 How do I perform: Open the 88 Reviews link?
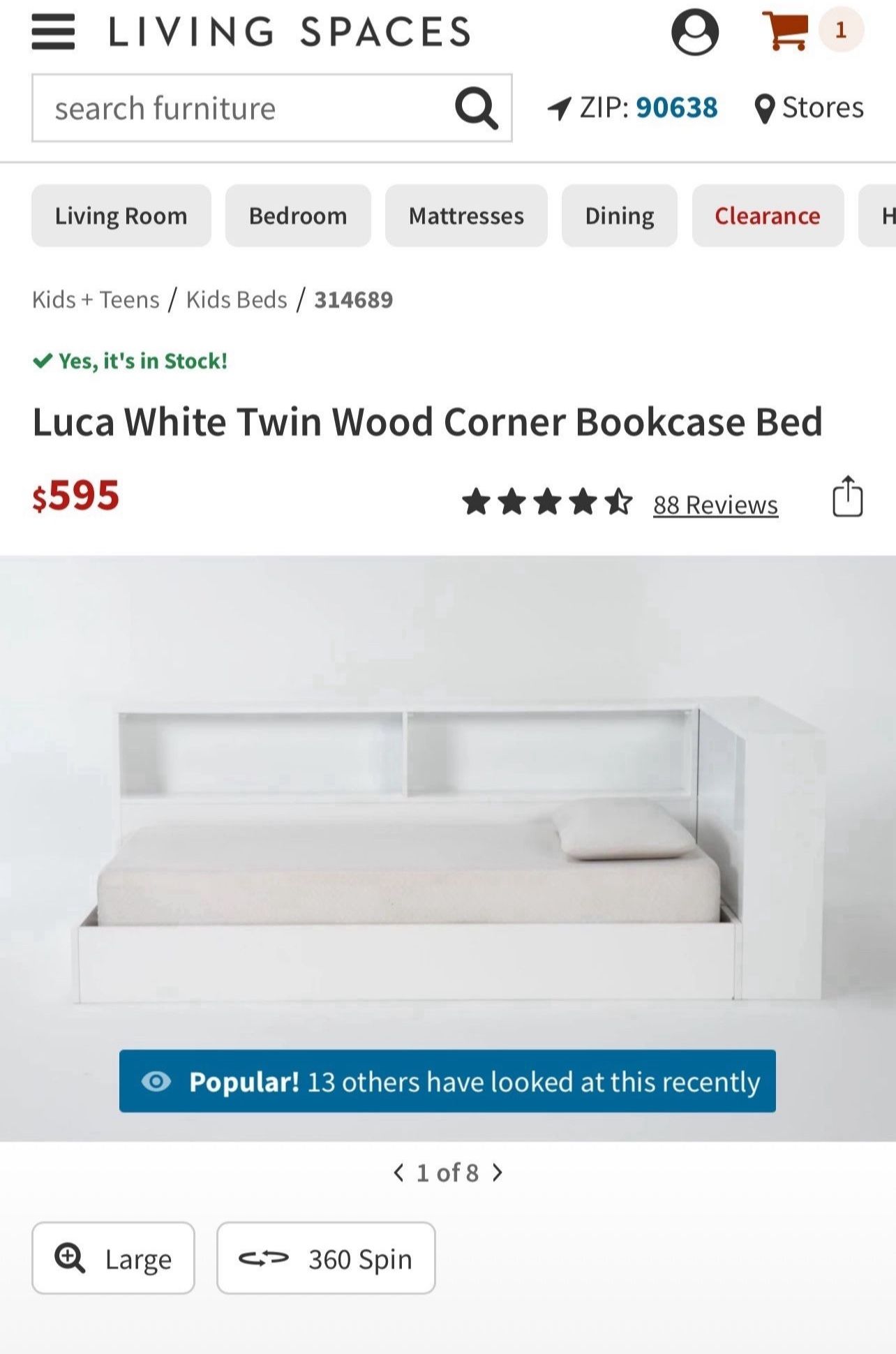click(715, 504)
